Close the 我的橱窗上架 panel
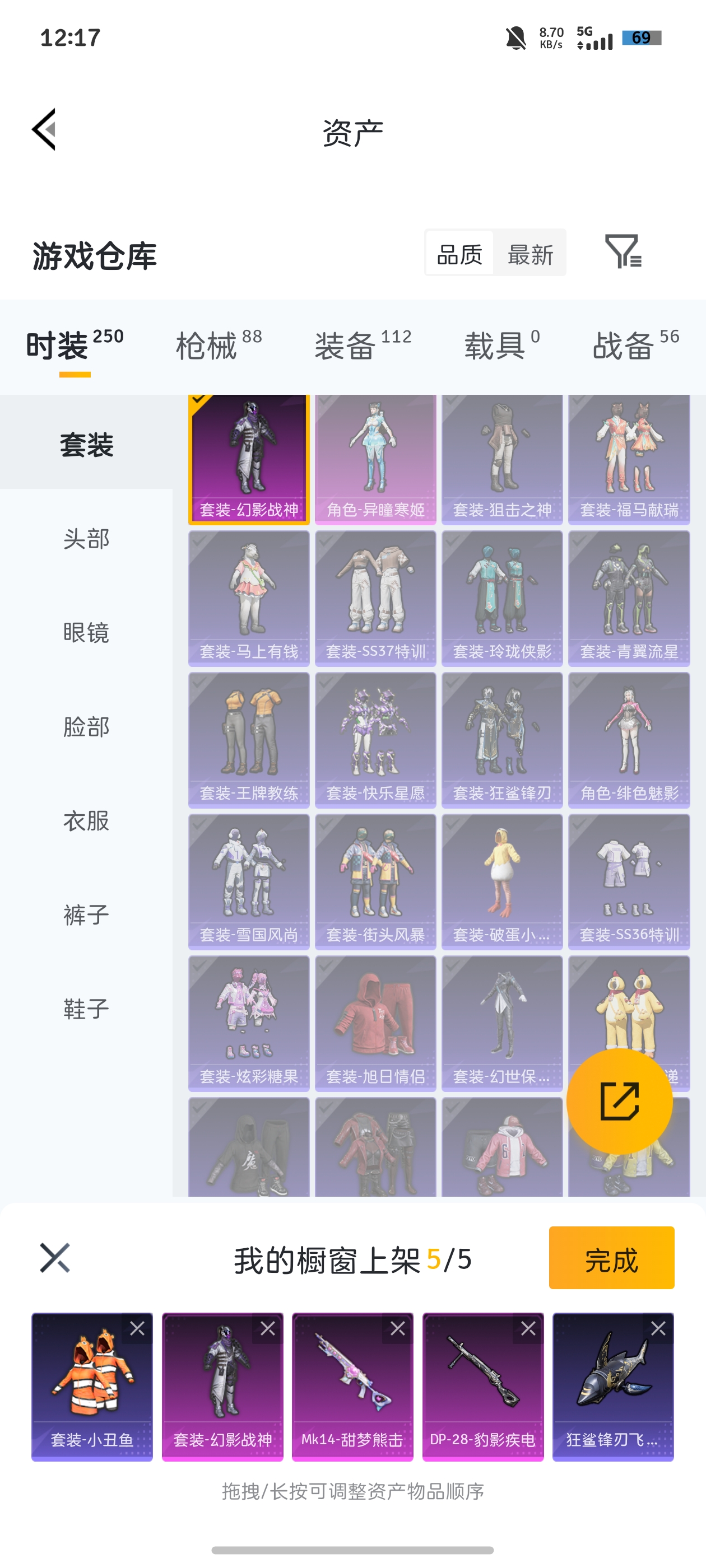706x1568 pixels. coord(55,1258)
